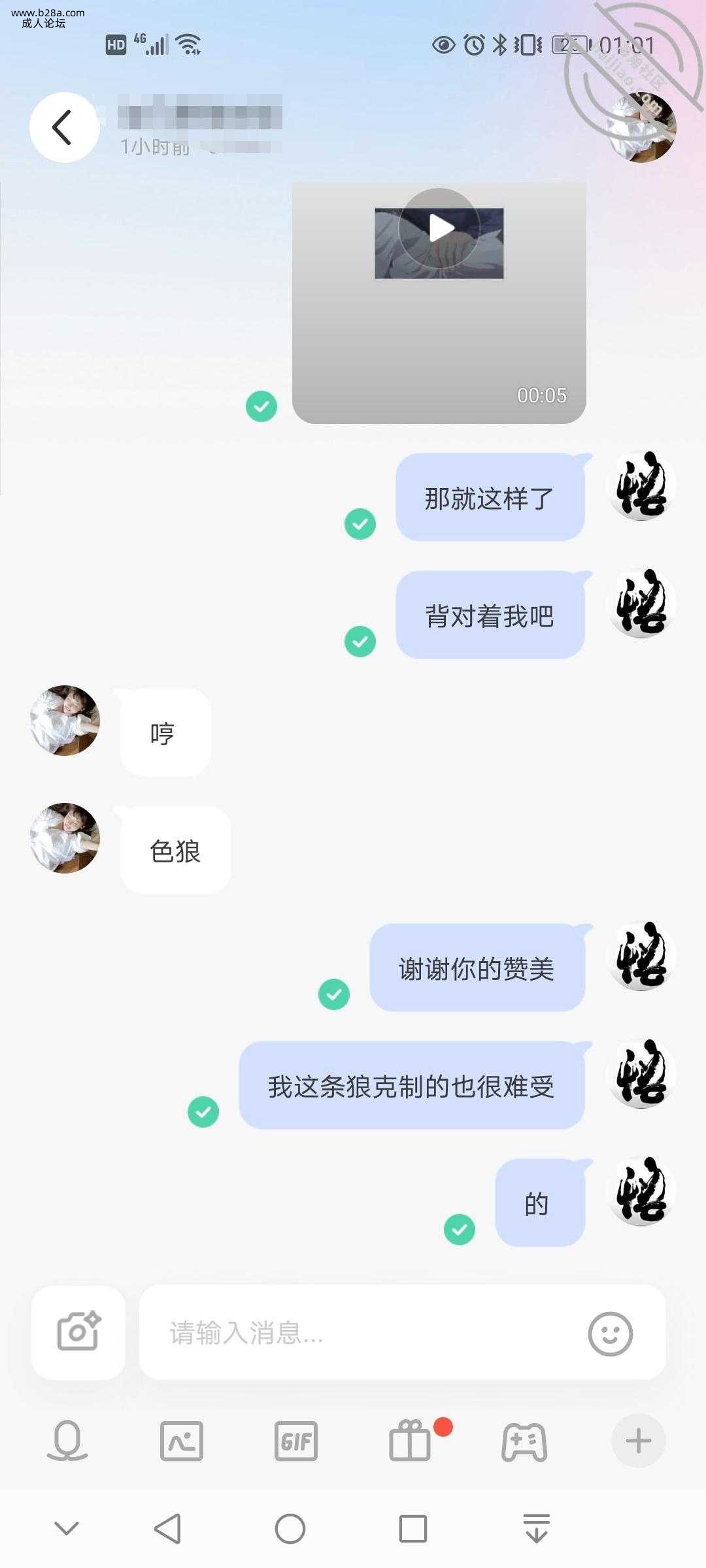Start a voice message with microphone

click(x=67, y=1441)
